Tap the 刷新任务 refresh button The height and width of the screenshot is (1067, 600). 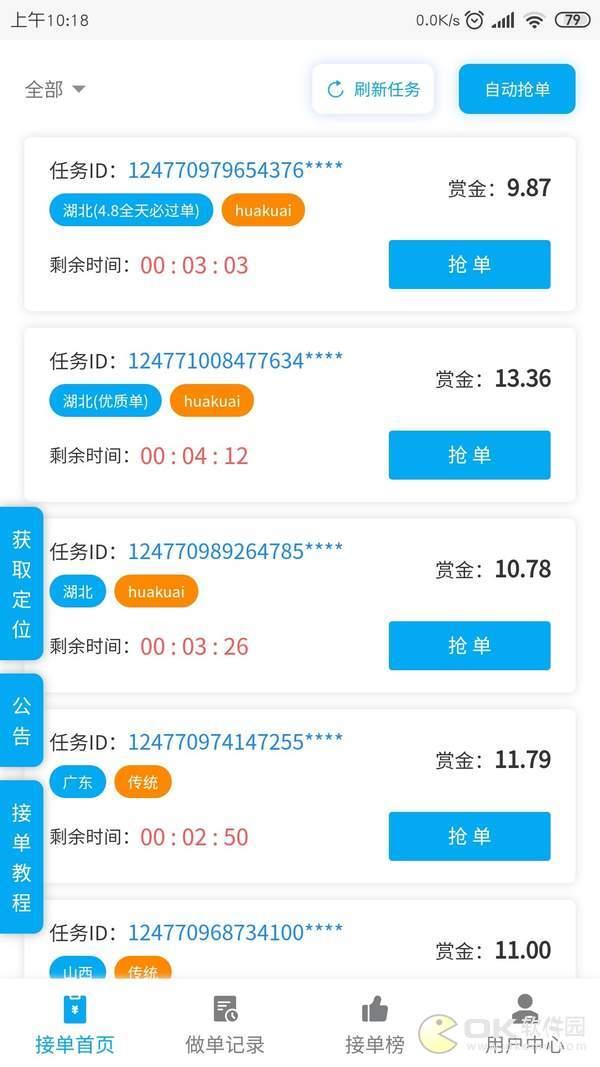[373, 89]
